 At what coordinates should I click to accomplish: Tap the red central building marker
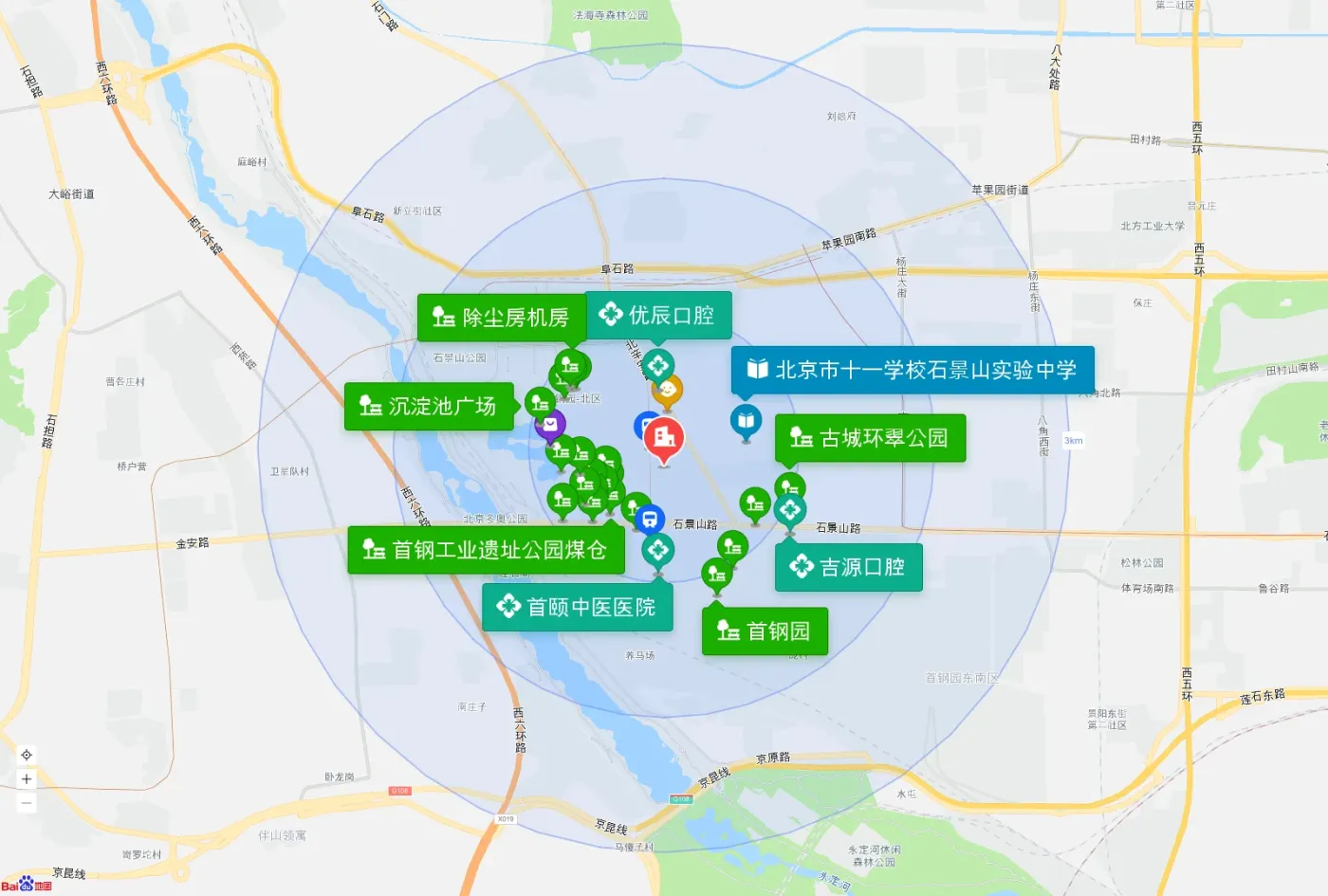coord(664,438)
